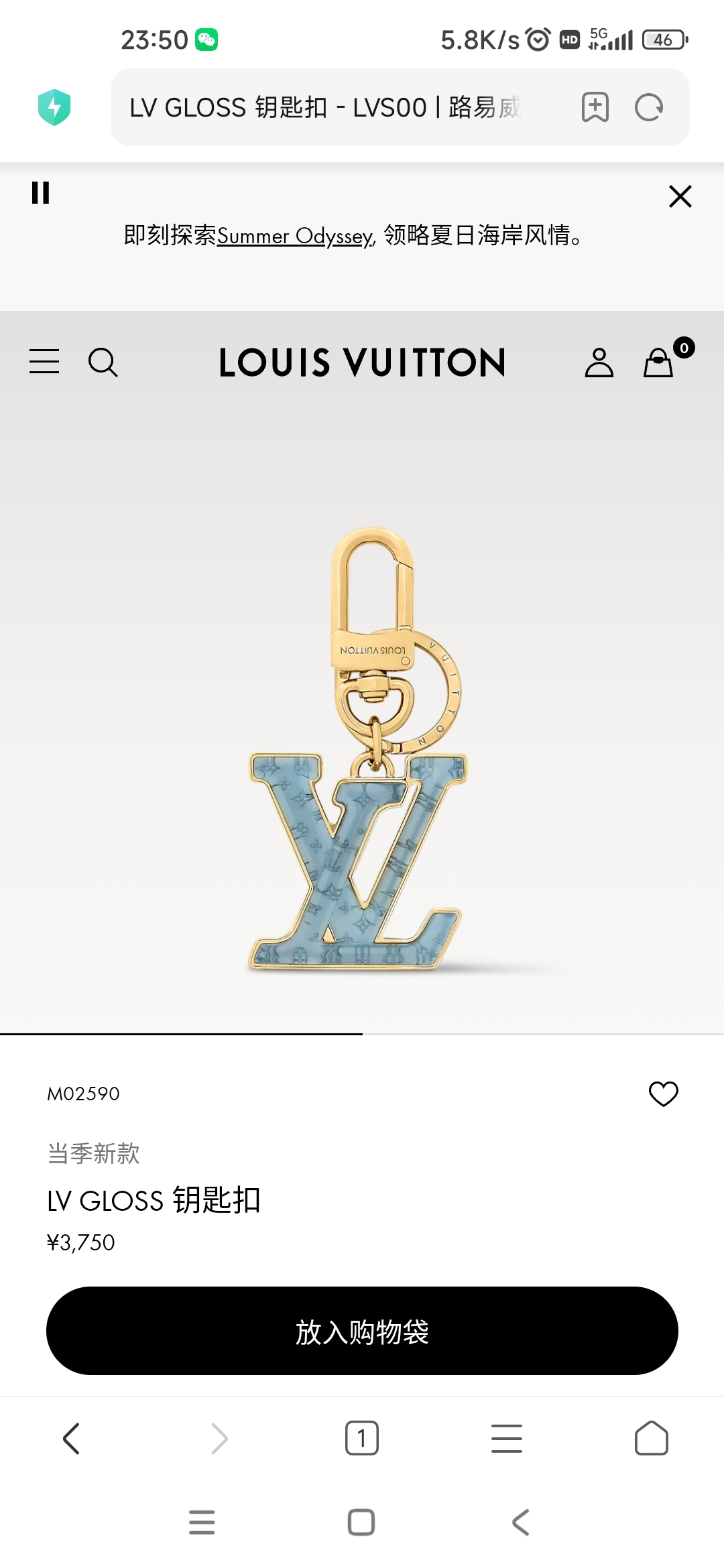Open the browser toolbar menu
This screenshot has height=1568, width=724.
point(507,1439)
